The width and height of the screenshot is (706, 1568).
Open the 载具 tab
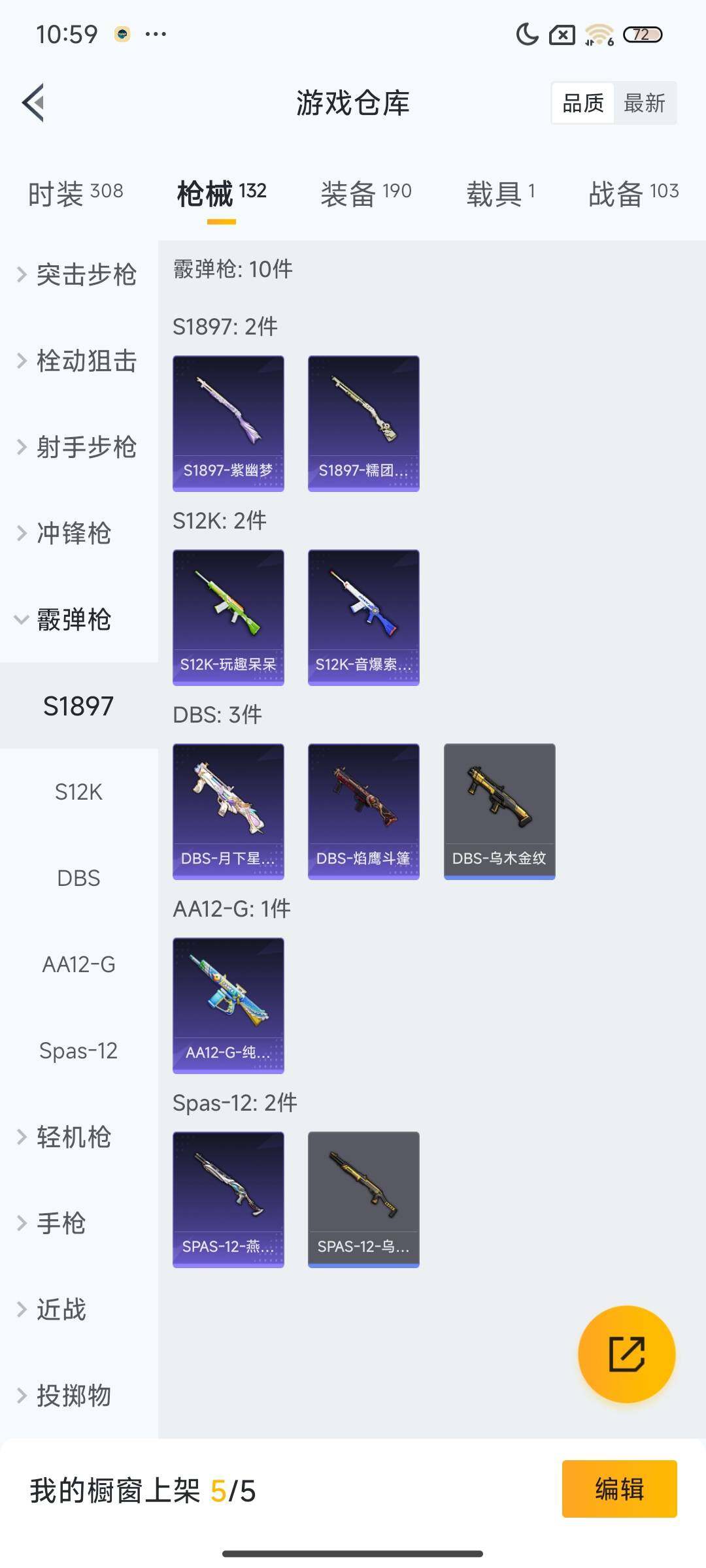tap(500, 193)
